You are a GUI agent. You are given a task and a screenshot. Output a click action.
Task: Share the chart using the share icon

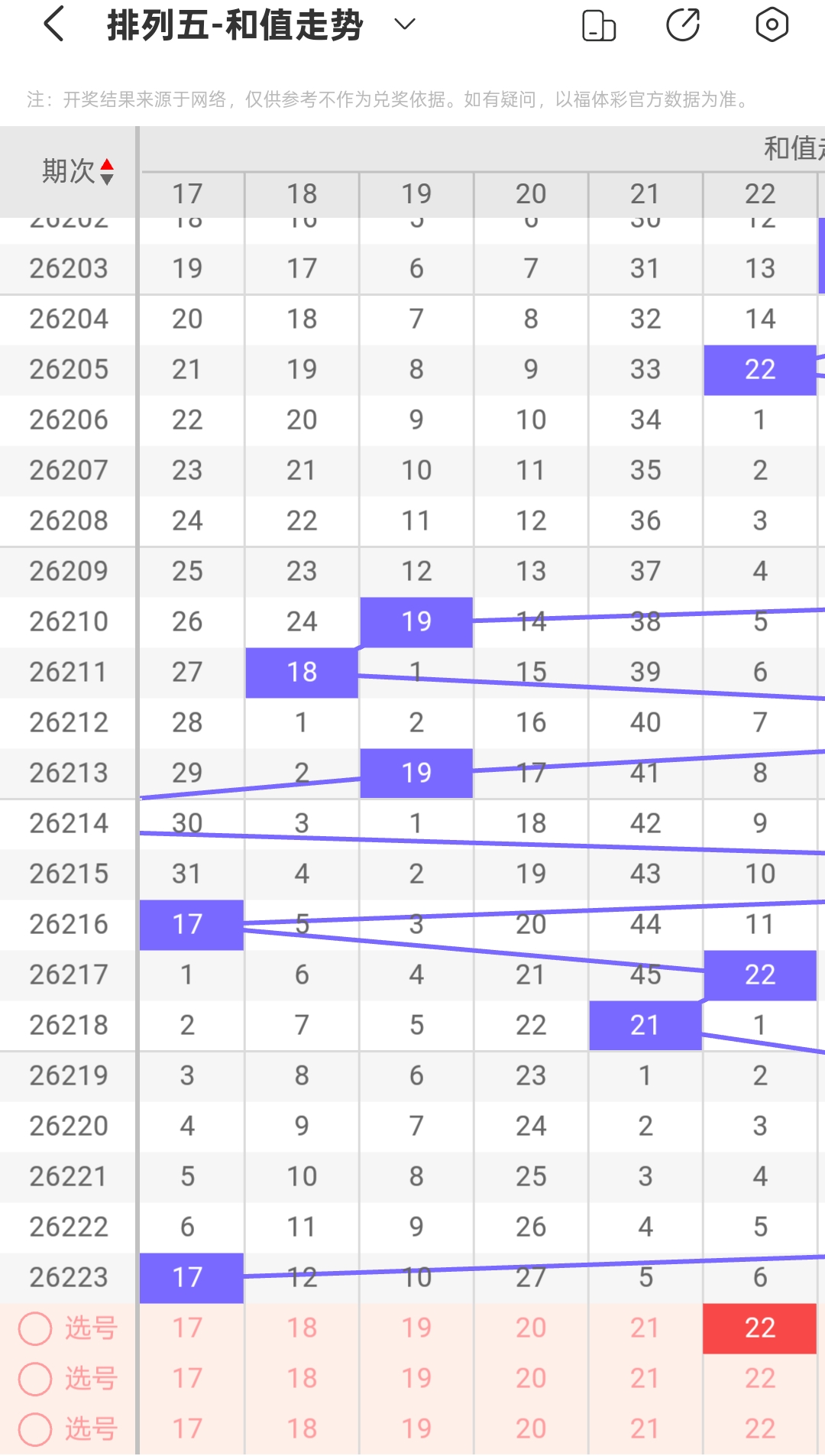(683, 24)
